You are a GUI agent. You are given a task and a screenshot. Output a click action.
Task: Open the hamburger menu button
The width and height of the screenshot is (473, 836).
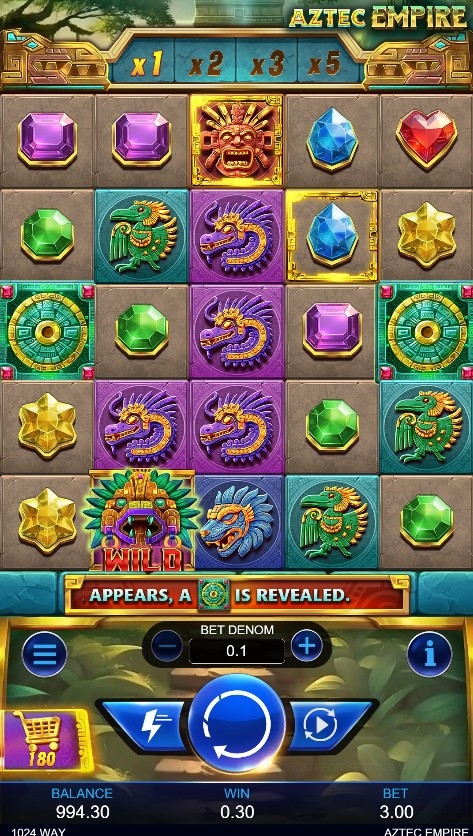click(x=45, y=654)
